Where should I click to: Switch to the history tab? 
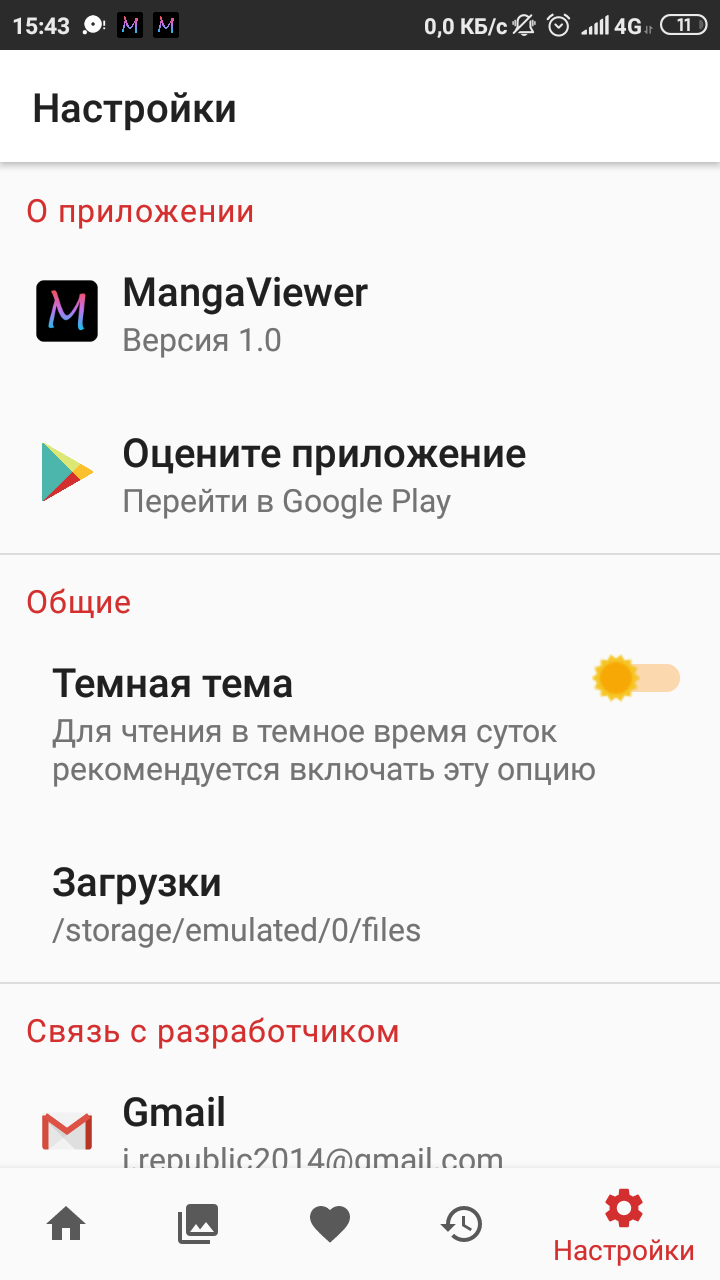pyautogui.click(x=461, y=1223)
